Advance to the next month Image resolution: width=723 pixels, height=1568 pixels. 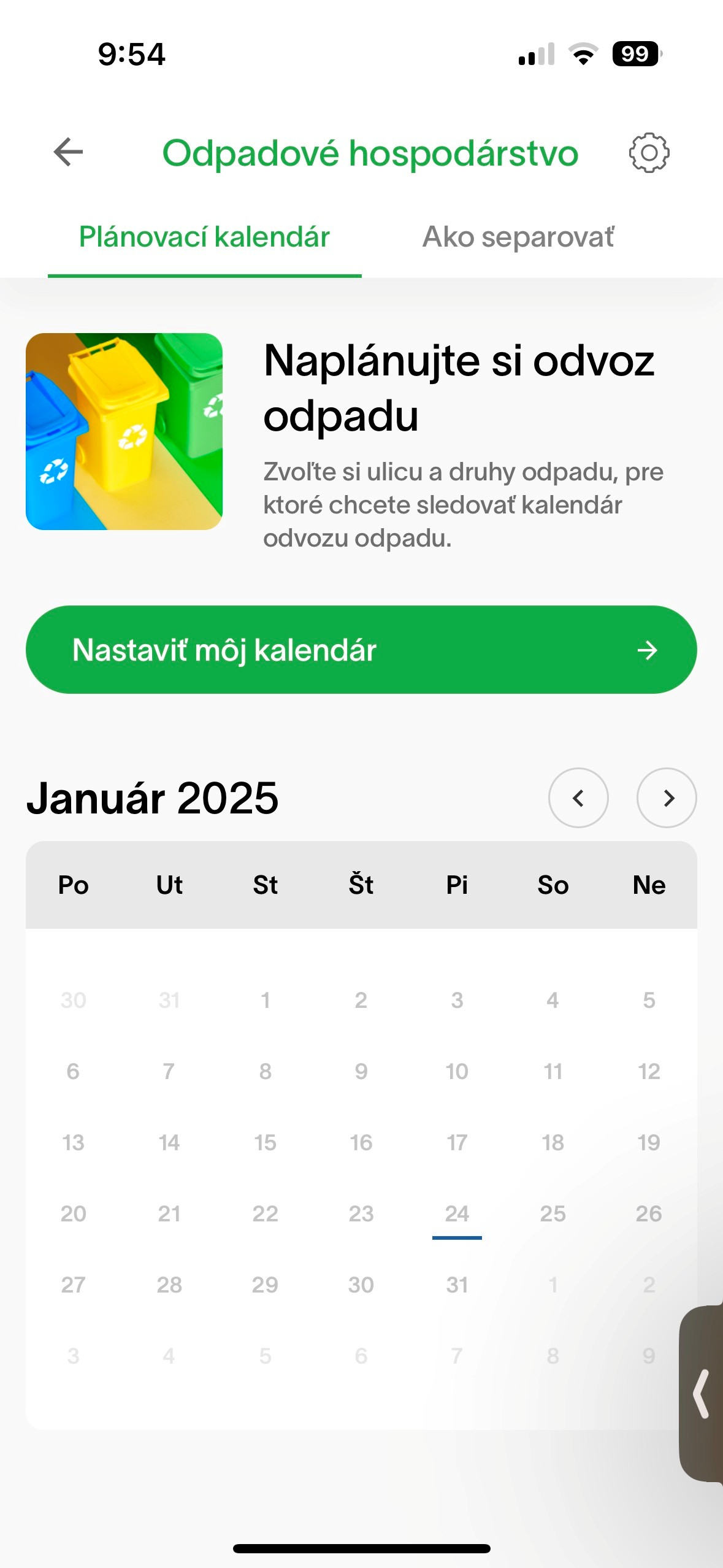(667, 797)
